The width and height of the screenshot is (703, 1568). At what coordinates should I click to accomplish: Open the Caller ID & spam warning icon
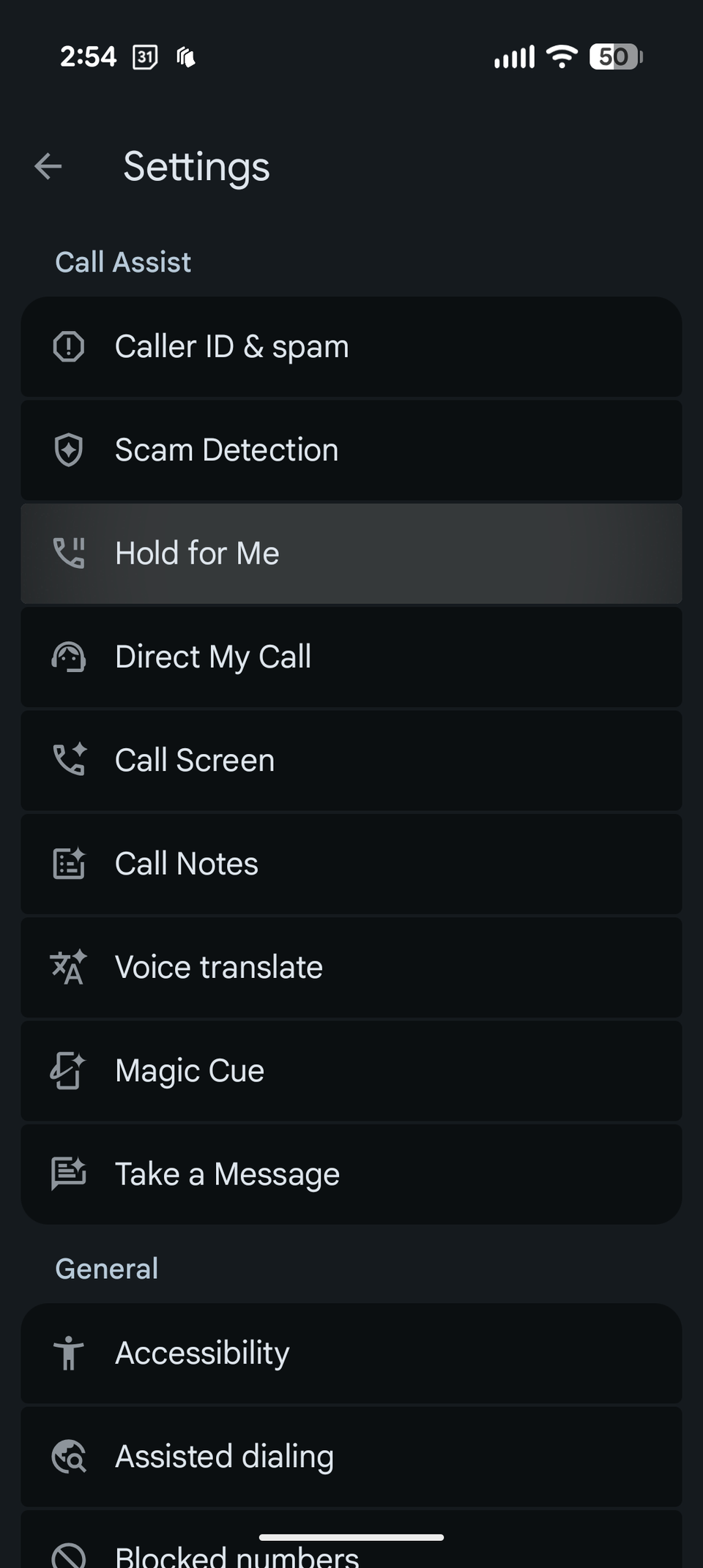click(68, 346)
